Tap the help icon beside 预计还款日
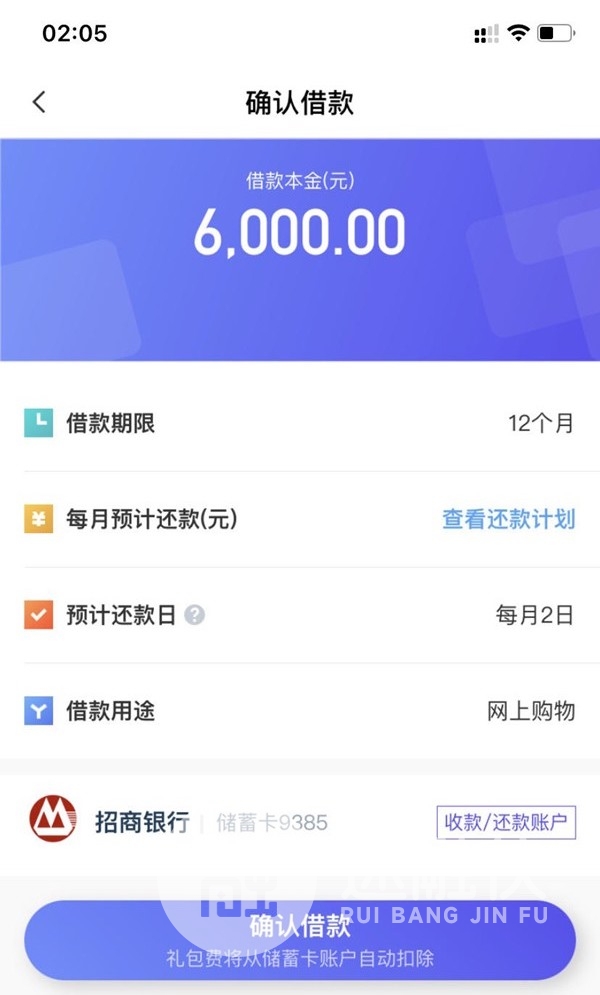This screenshot has height=995, width=600. [195, 615]
